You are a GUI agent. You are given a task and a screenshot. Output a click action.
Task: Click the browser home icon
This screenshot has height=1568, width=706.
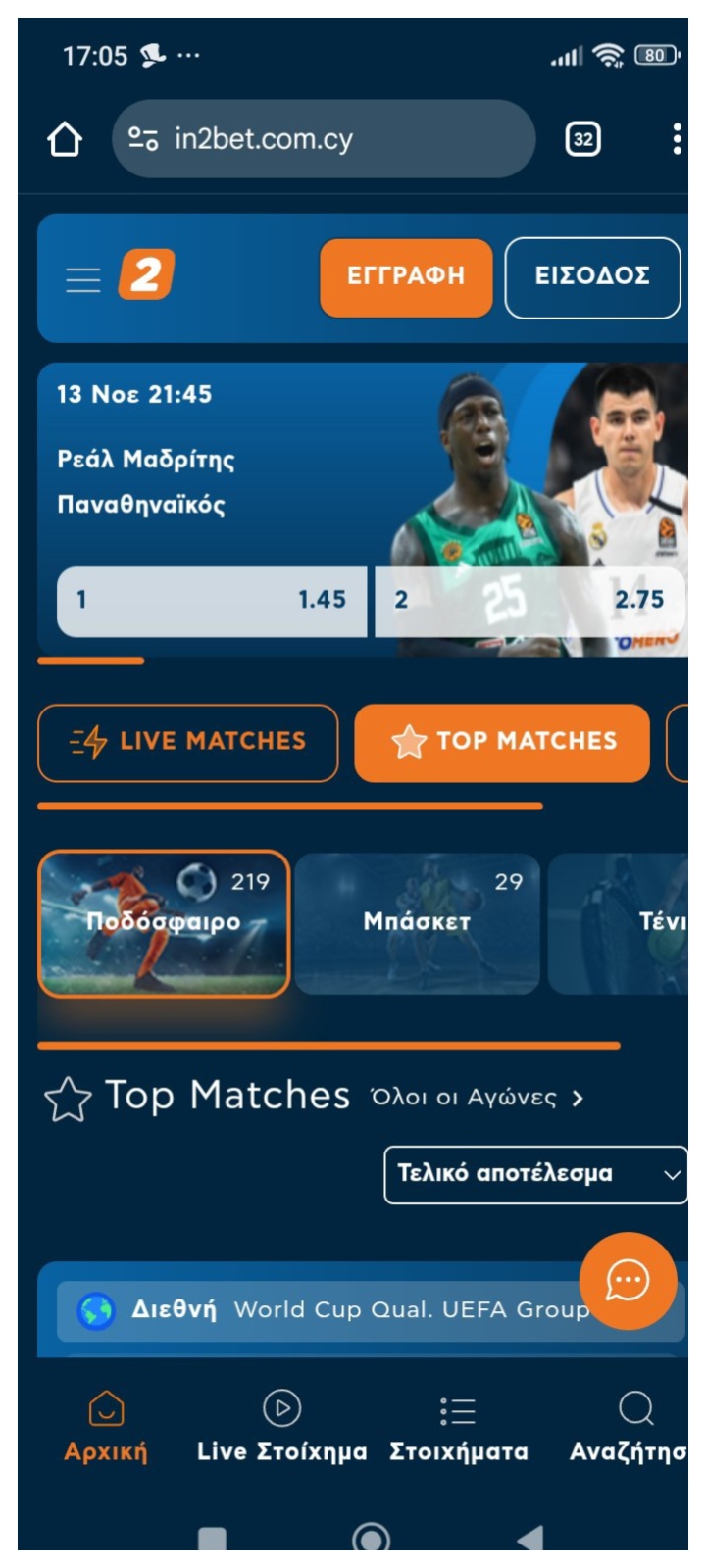tap(65, 139)
